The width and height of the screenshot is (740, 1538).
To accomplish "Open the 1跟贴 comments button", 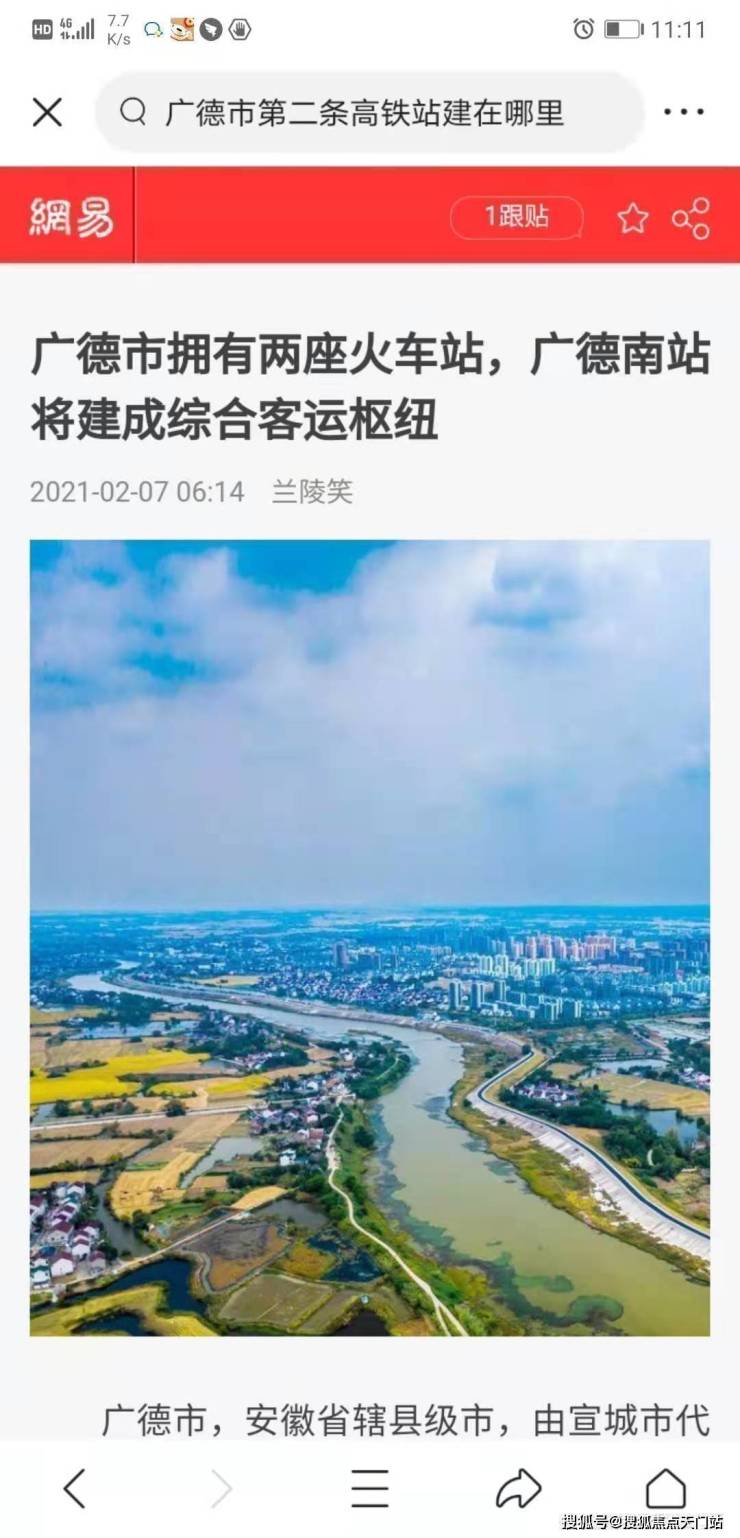I will 516,217.
